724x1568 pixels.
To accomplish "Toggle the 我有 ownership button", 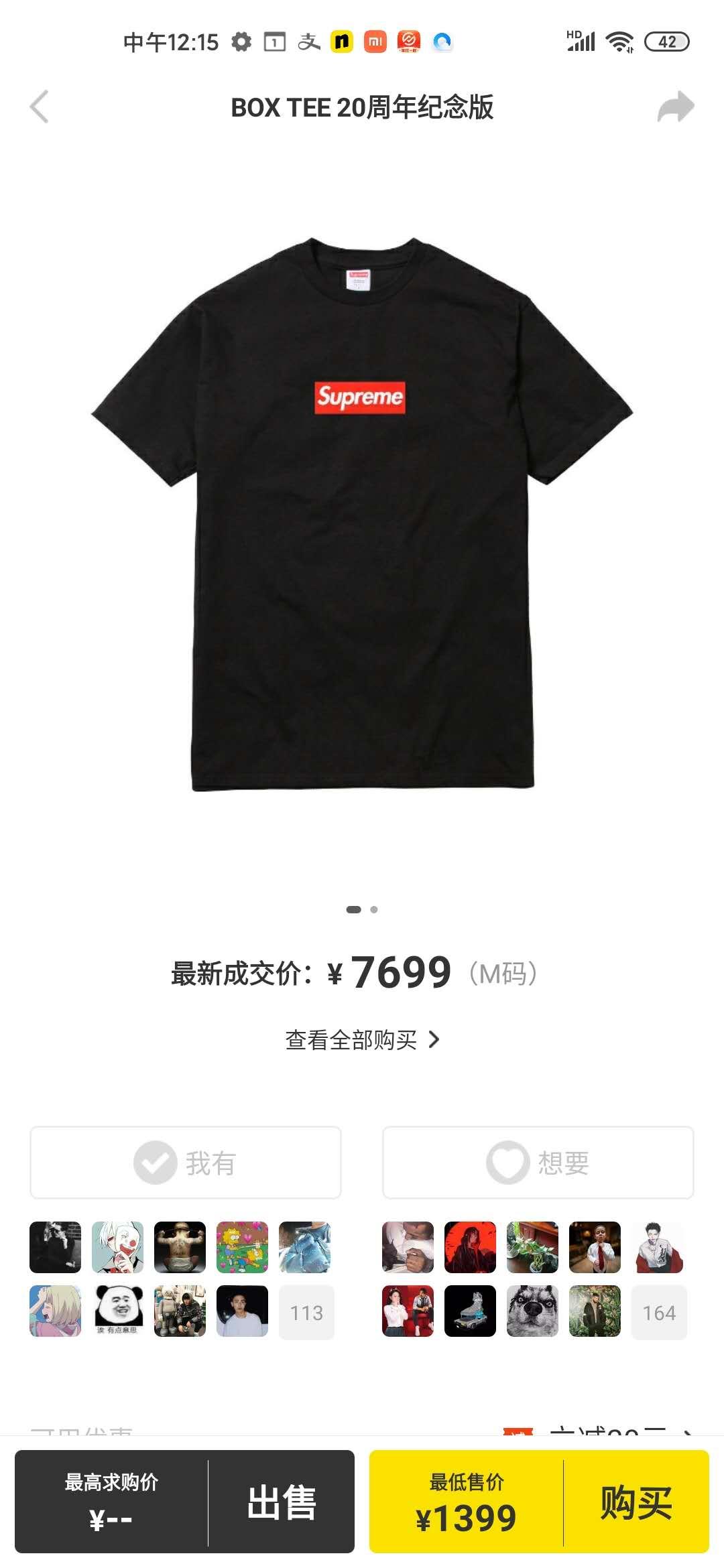I will [x=184, y=1163].
